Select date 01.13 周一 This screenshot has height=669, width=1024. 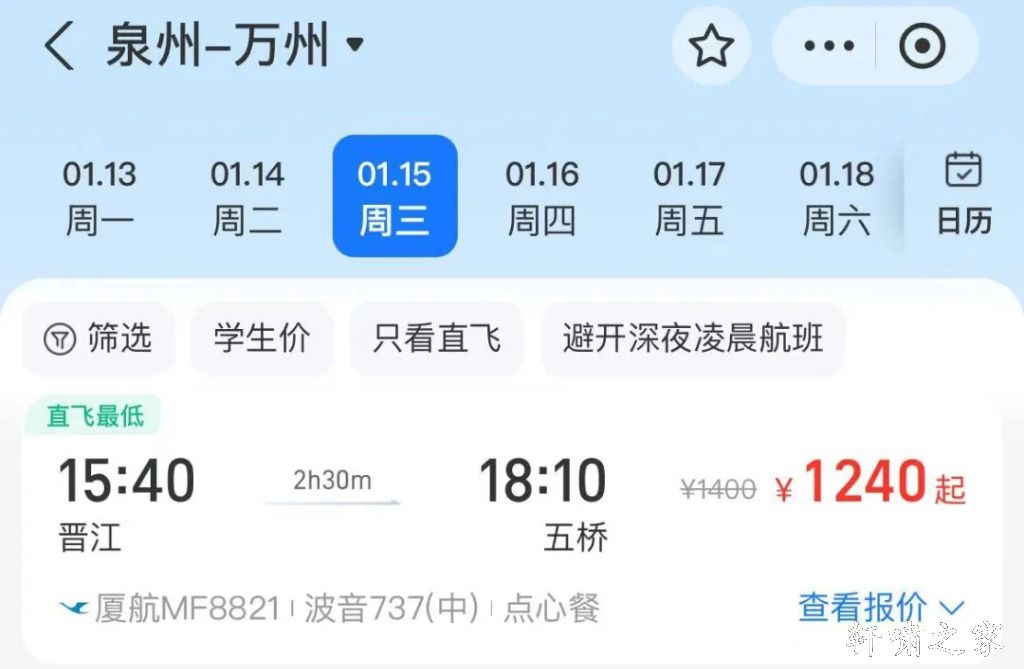click(x=99, y=197)
